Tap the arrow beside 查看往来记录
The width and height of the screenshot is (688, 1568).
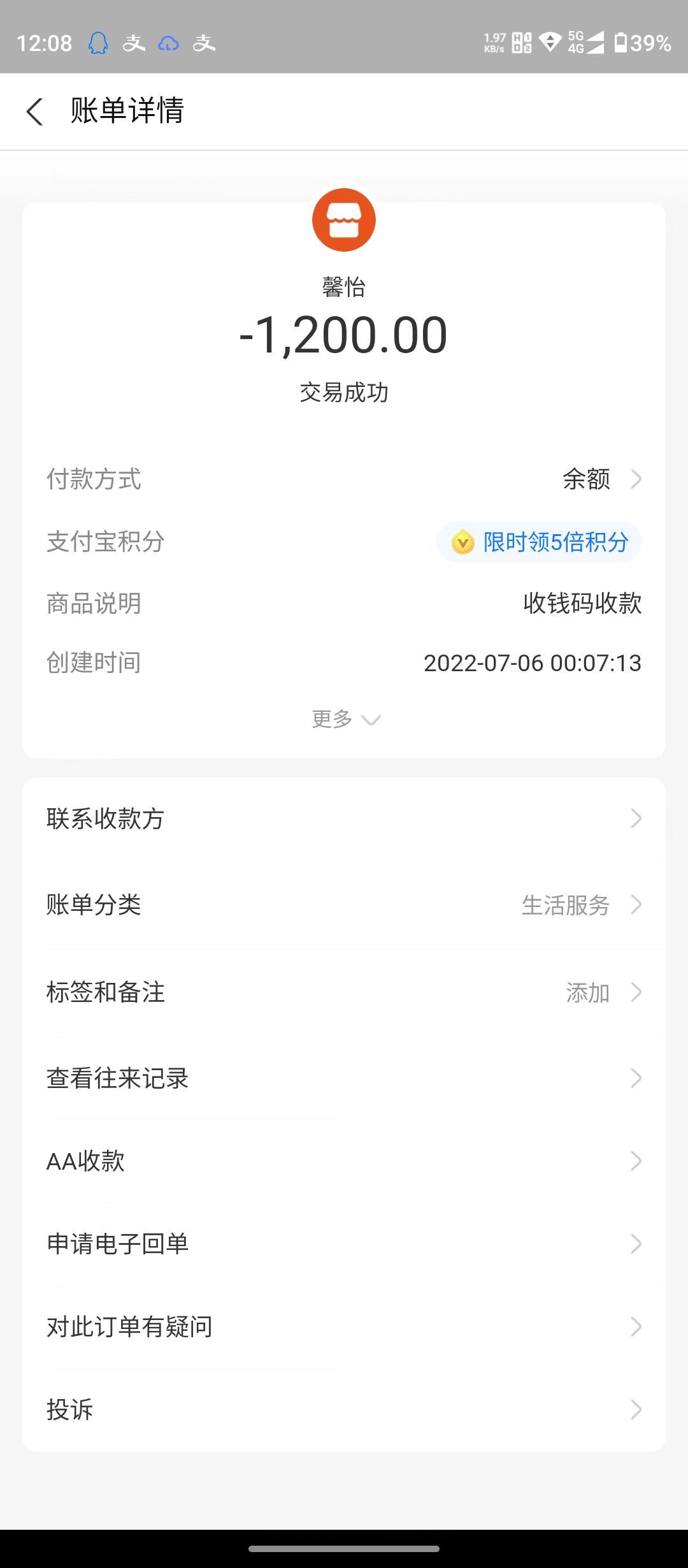click(637, 1078)
